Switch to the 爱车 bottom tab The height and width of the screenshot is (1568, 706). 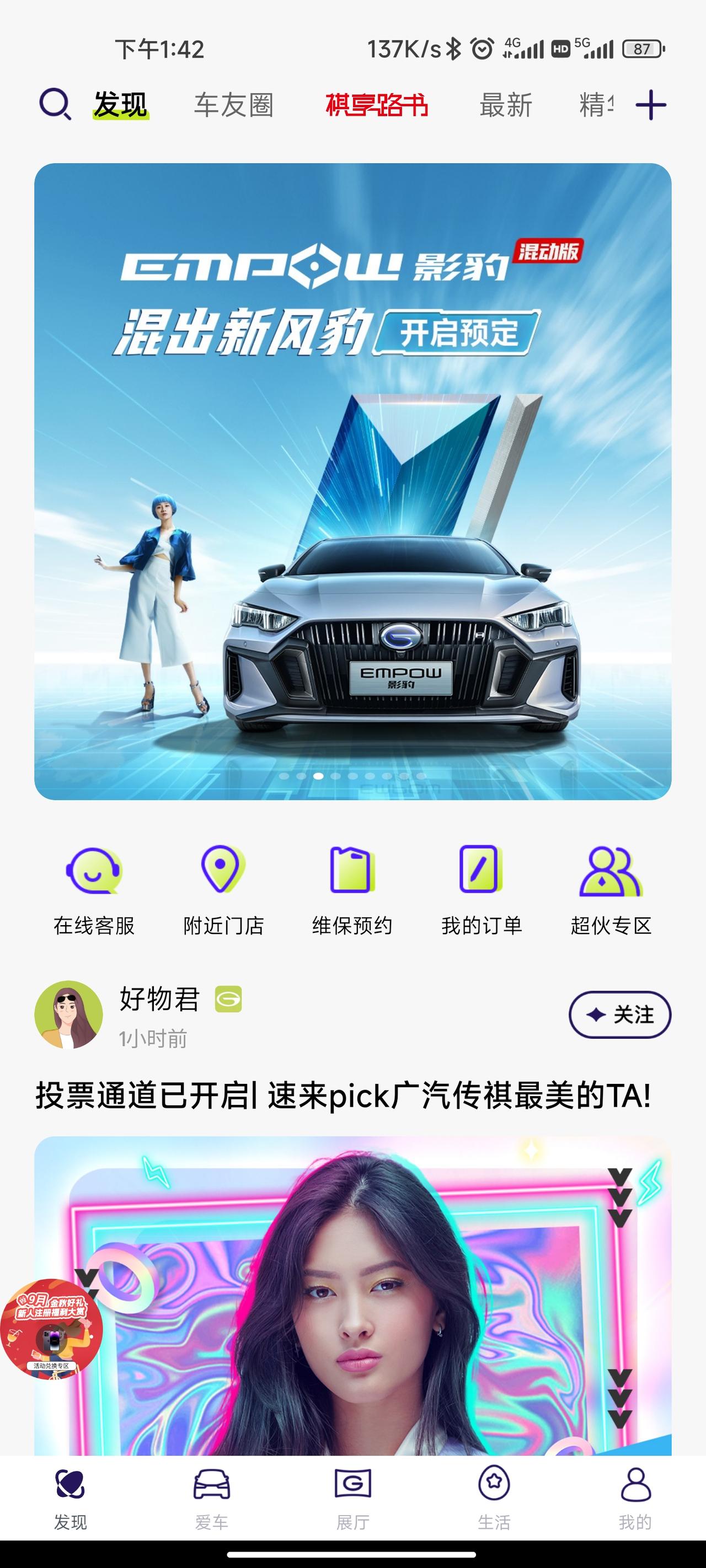[211, 1499]
